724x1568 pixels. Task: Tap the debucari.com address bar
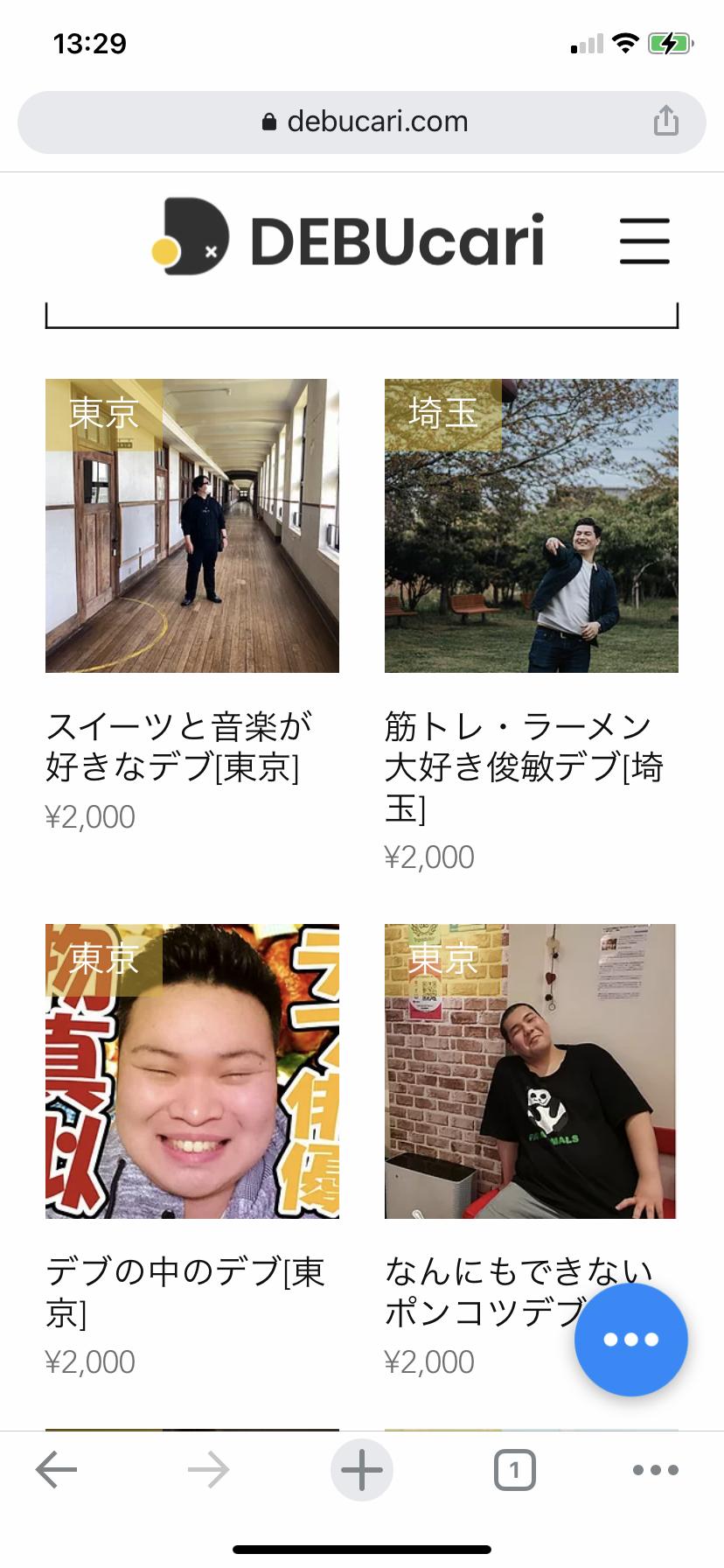click(x=362, y=122)
